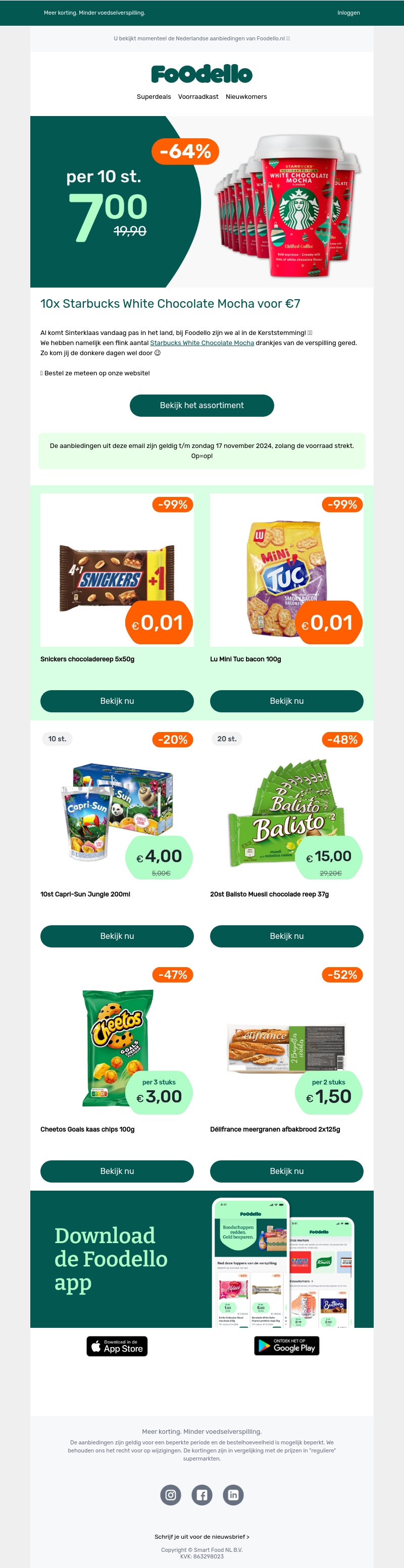Go to Voorraadkast
Screen dimensions: 404x1568
pyautogui.click(x=198, y=97)
